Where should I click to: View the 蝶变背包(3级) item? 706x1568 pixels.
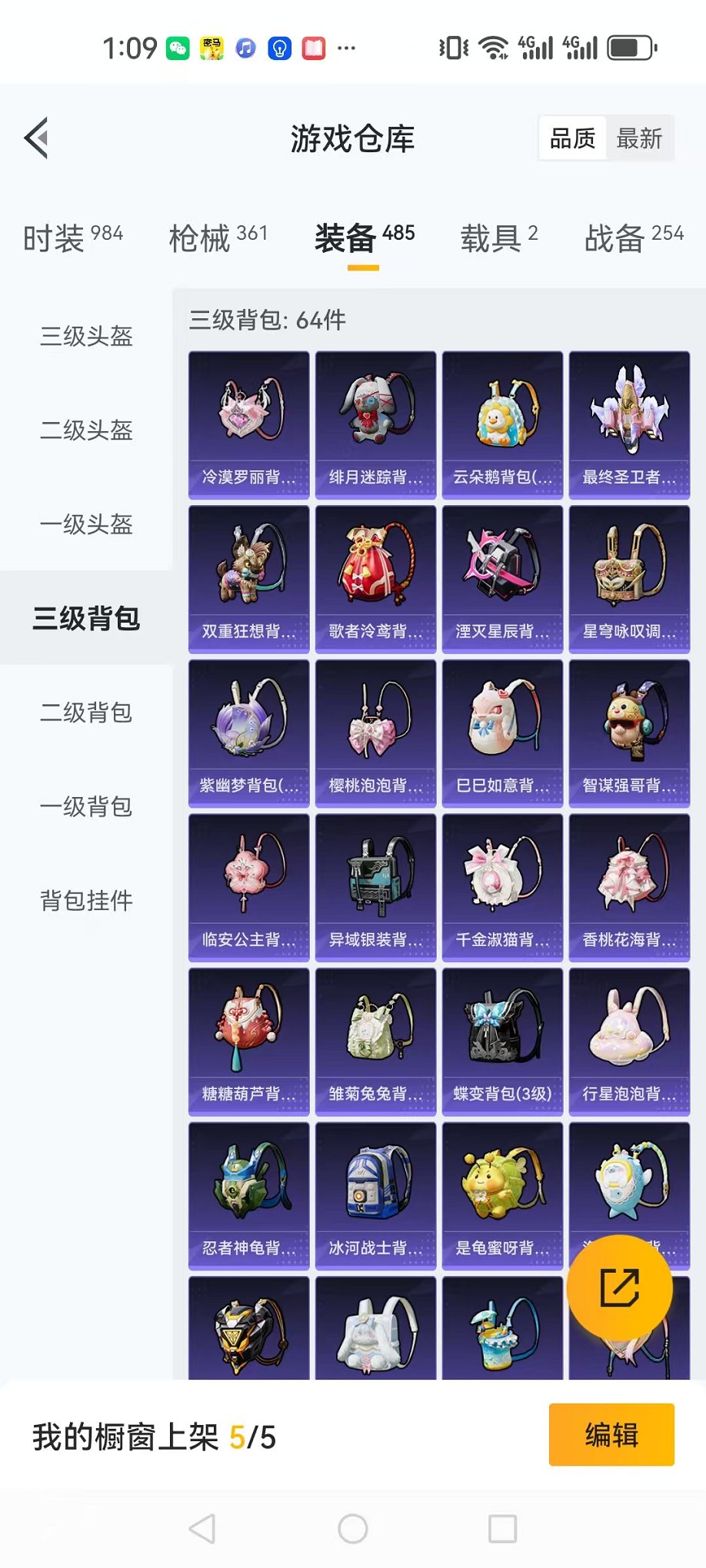click(502, 1042)
